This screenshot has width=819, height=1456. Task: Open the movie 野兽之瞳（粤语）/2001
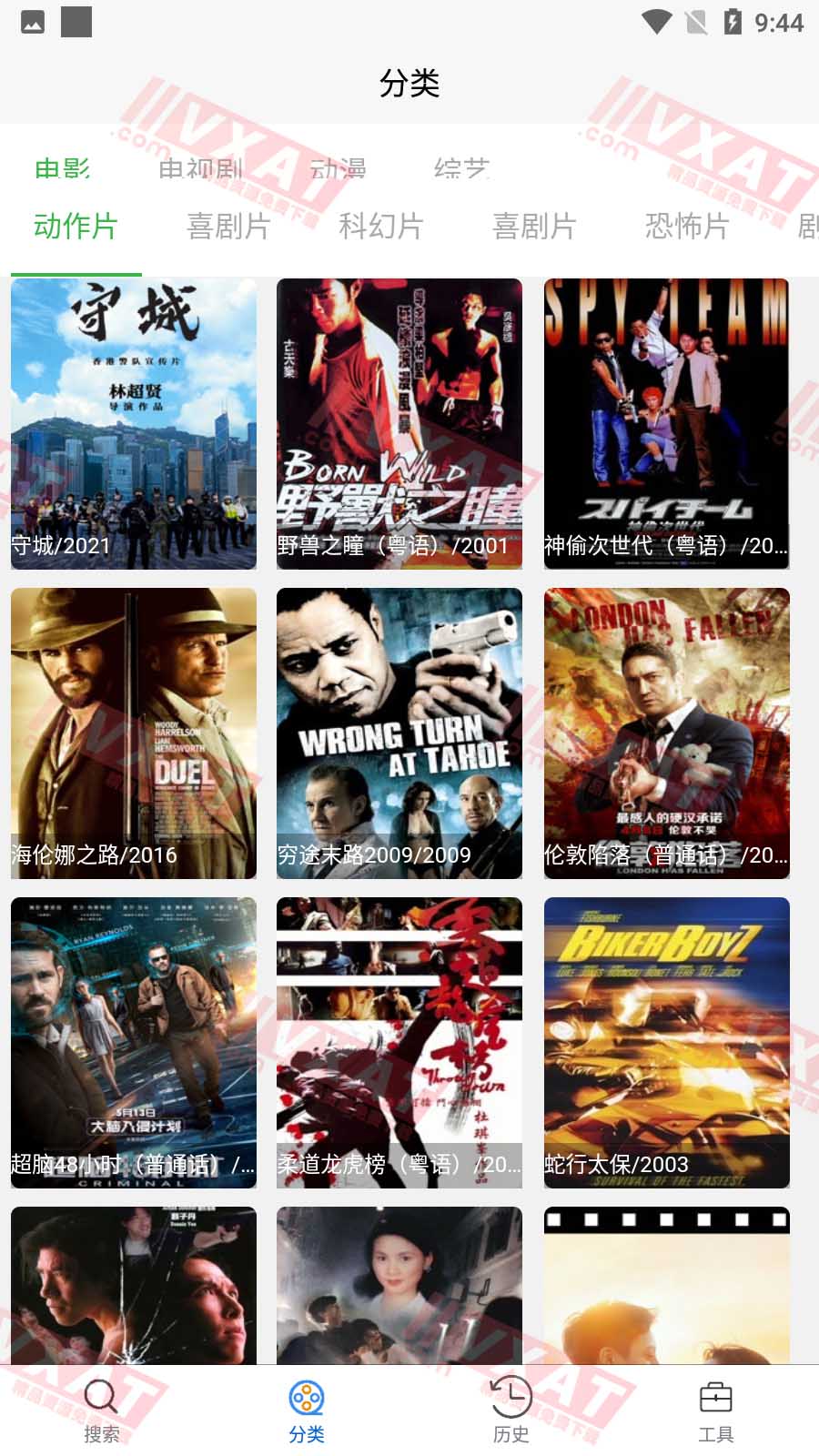[x=399, y=423]
